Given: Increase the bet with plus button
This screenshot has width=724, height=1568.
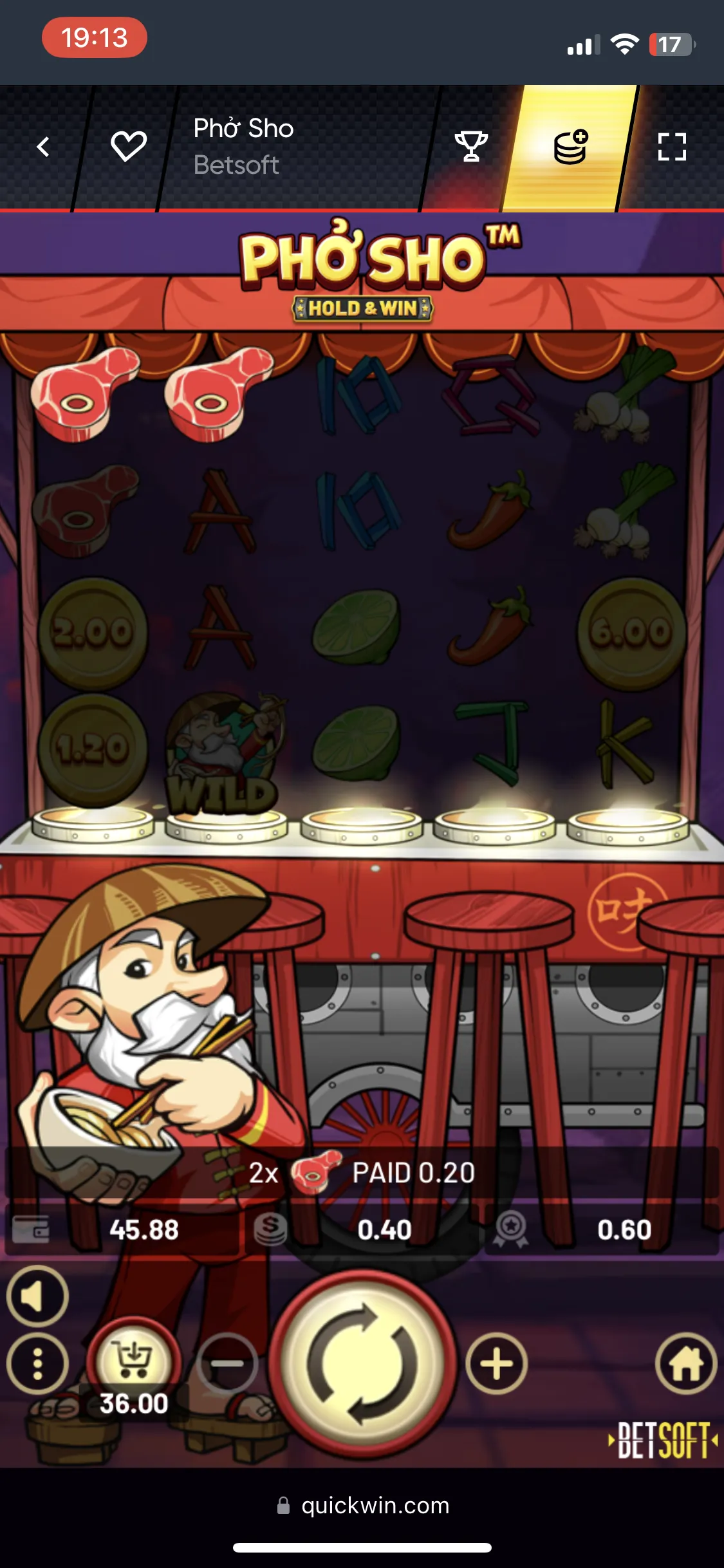Looking at the screenshot, I should point(496,1363).
